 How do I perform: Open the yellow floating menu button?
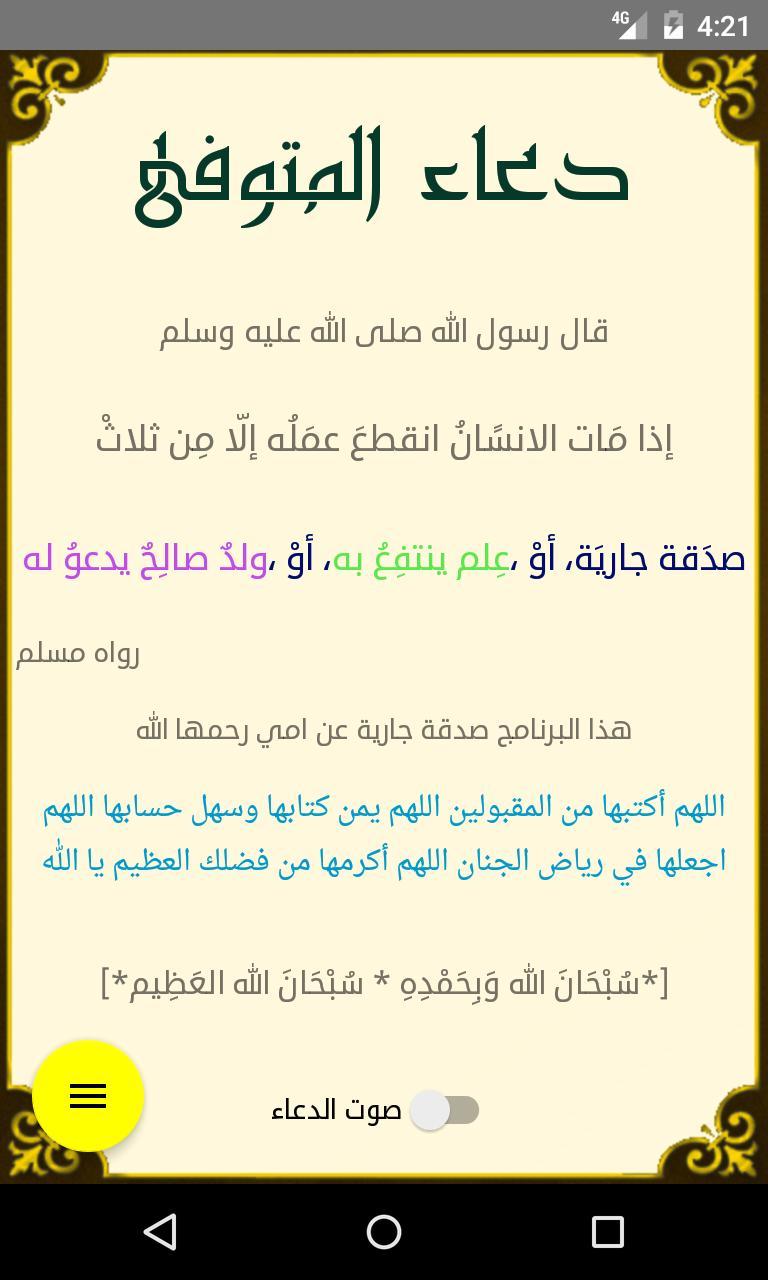point(88,1096)
